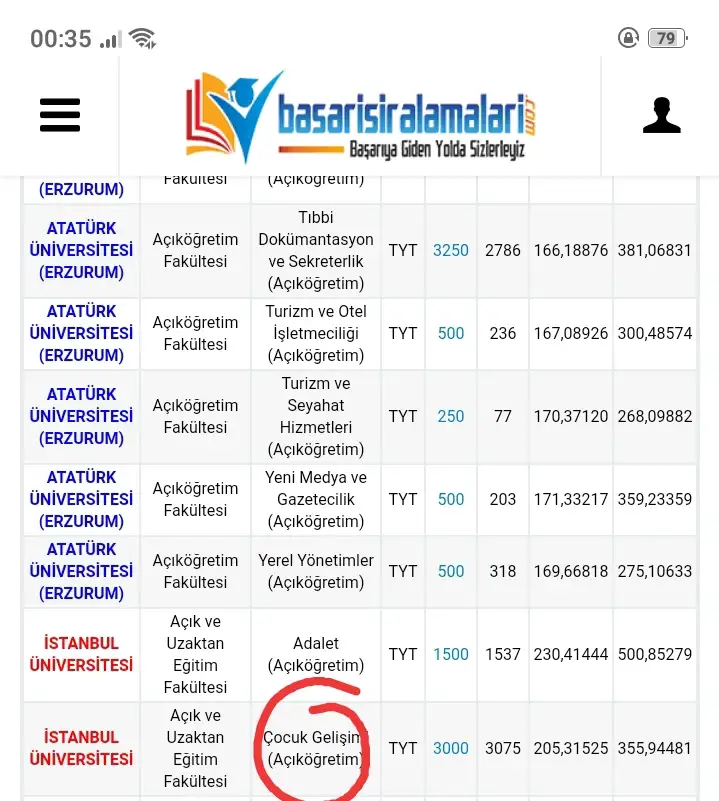Open the hamburger menu
Image resolution: width=719 pixels, height=801 pixels.
click(x=59, y=115)
